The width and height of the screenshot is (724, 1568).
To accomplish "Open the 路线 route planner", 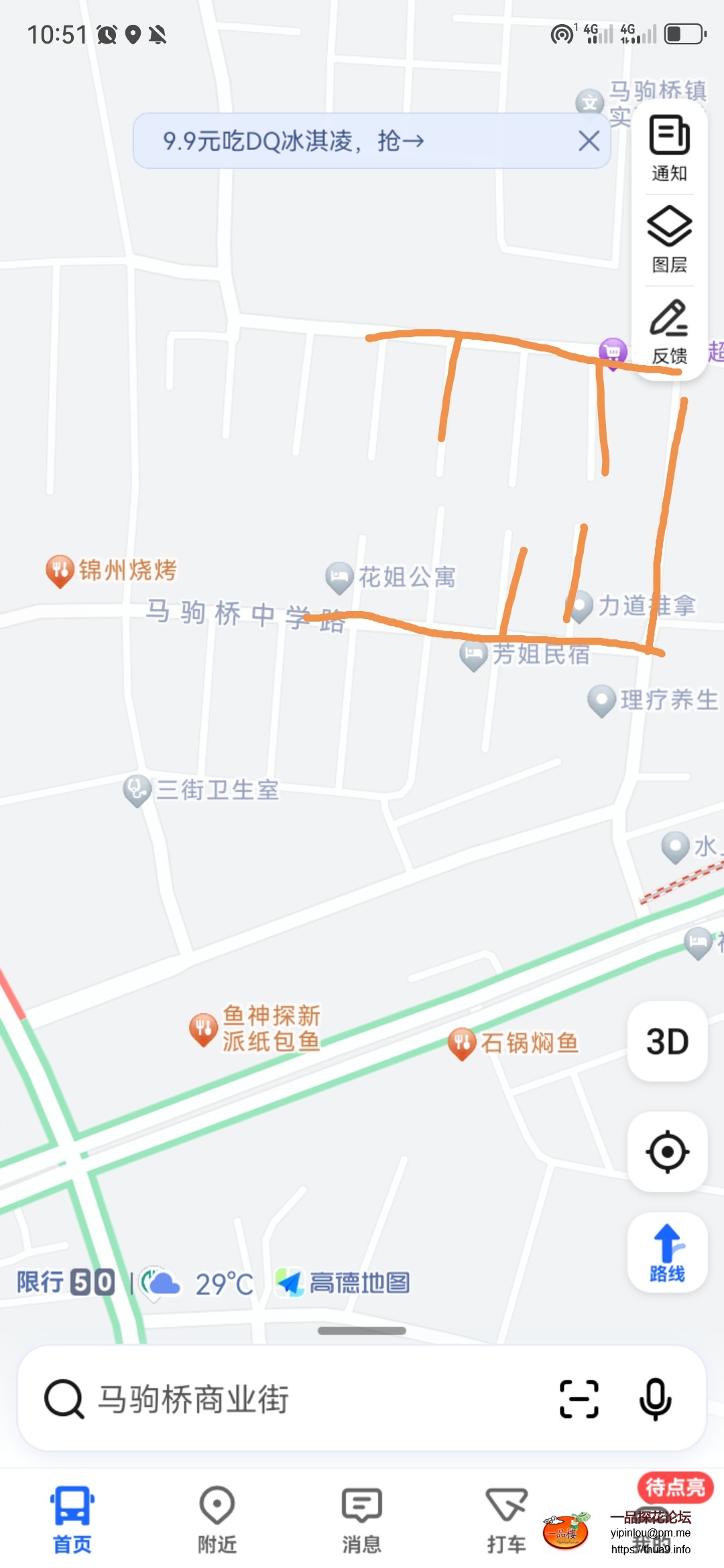I will [667, 1252].
